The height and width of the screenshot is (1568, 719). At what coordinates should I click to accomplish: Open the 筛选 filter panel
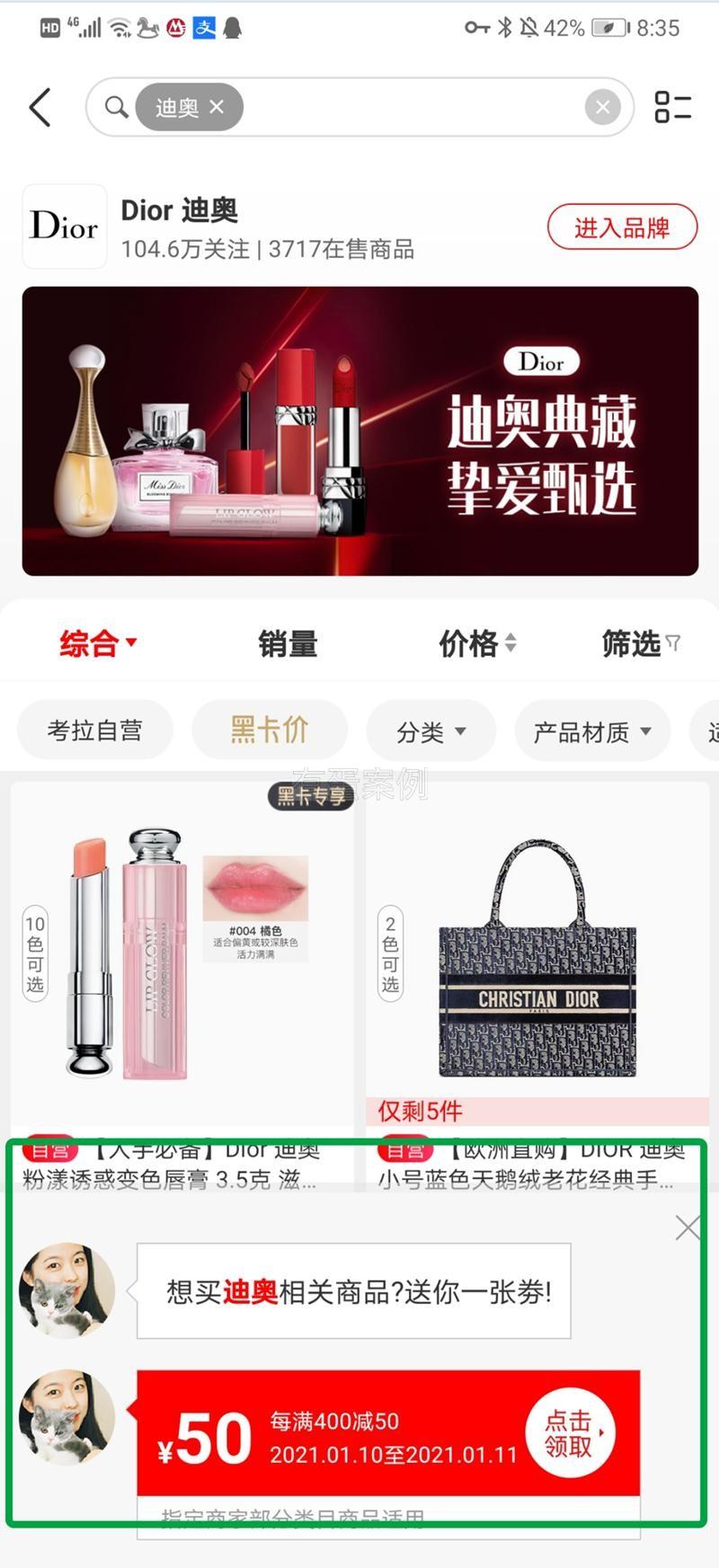[640, 643]
